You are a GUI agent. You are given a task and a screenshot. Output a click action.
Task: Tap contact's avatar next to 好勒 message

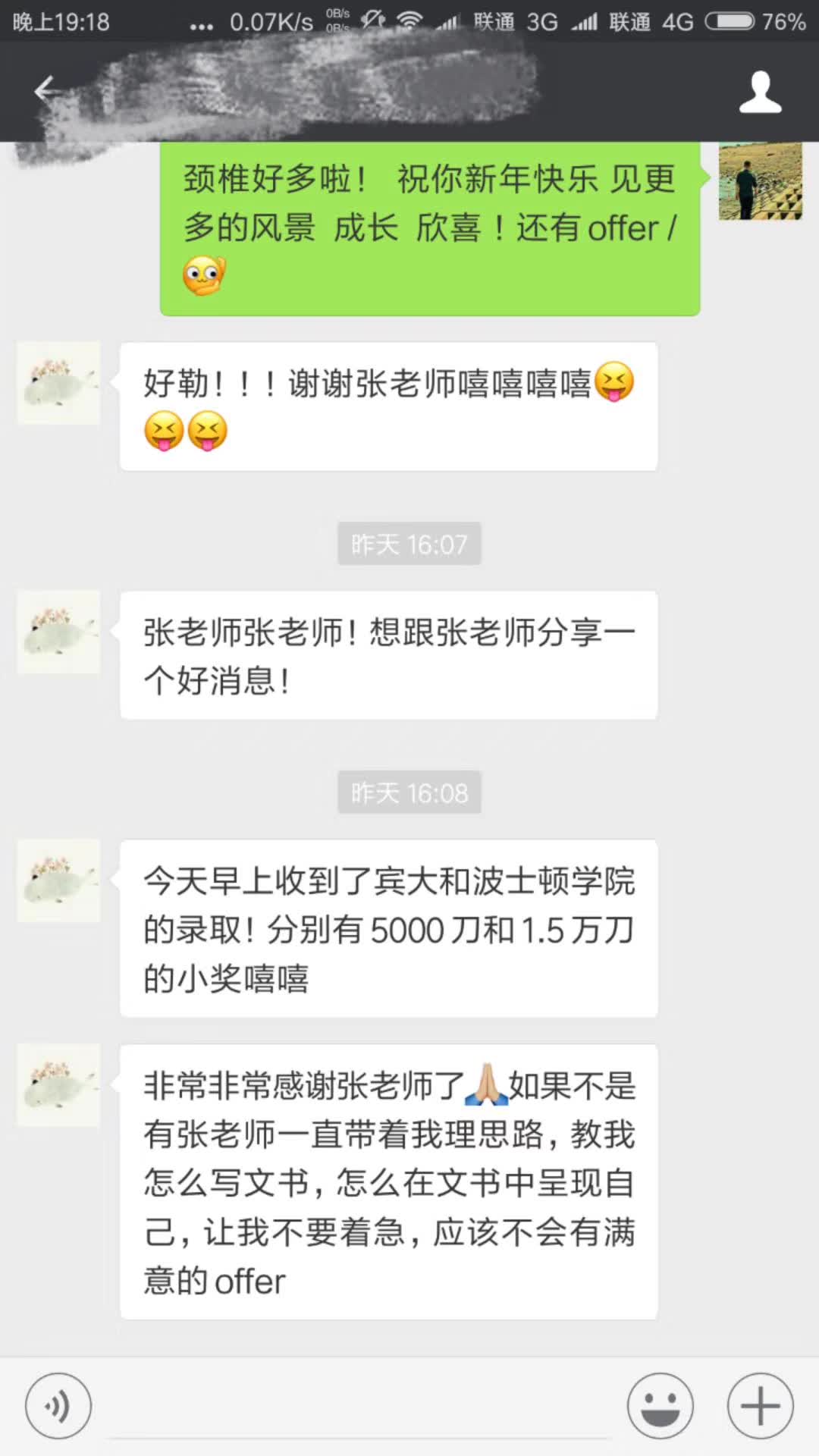coord(59,382)
